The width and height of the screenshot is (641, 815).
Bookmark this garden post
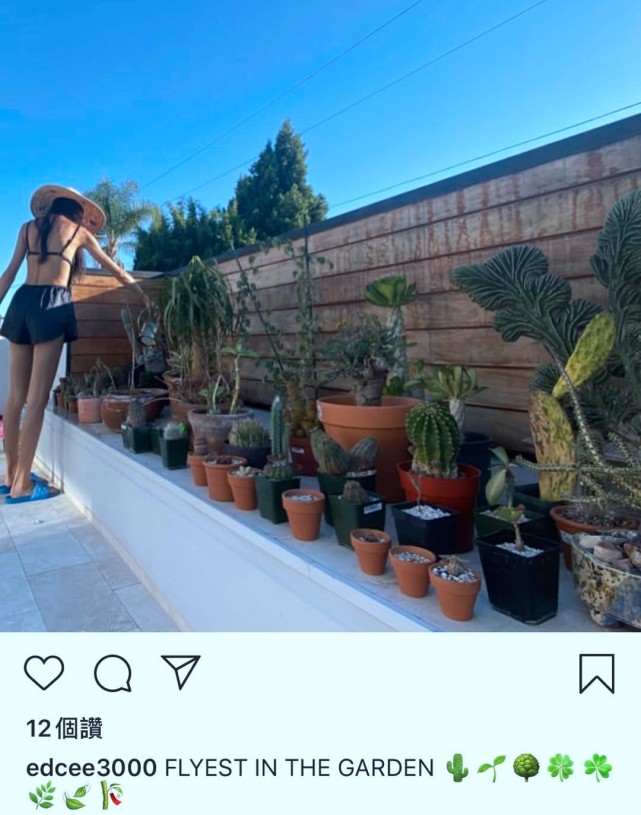596,673
